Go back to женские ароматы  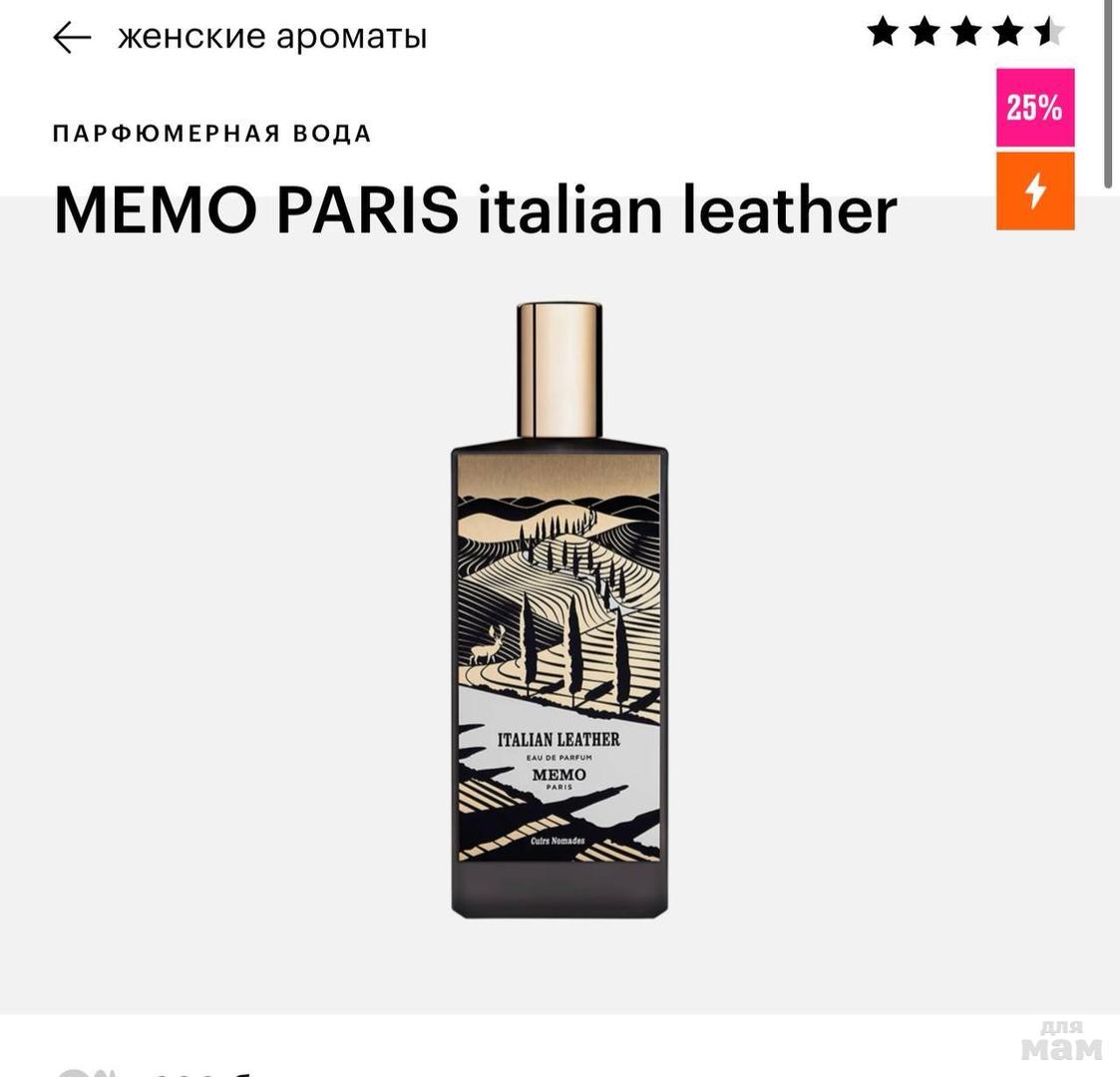click(x=72, y=37)
